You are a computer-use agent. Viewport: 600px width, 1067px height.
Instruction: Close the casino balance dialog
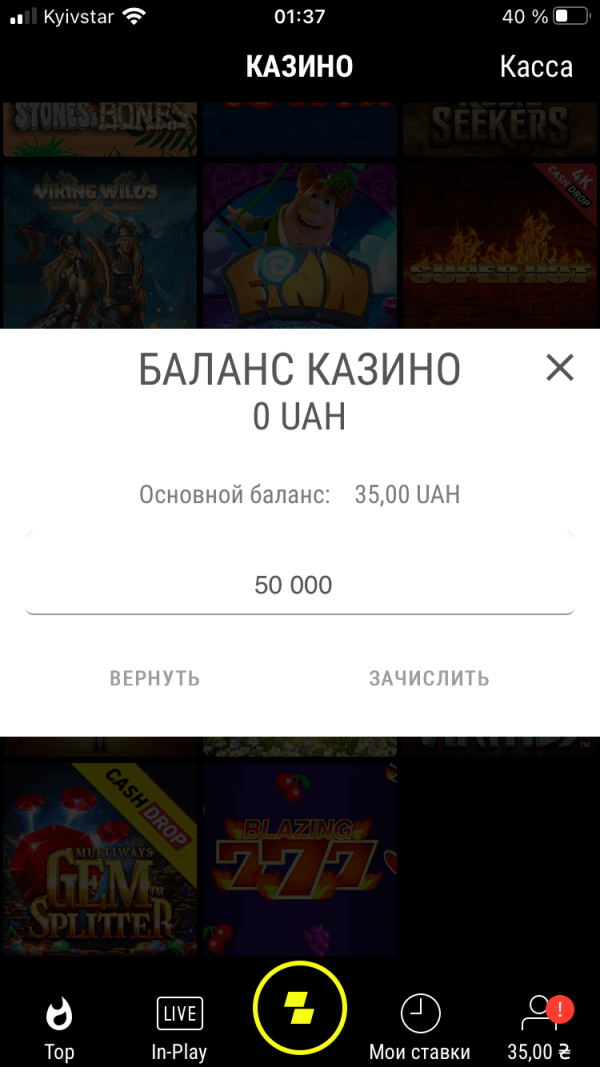click(559, 368)
